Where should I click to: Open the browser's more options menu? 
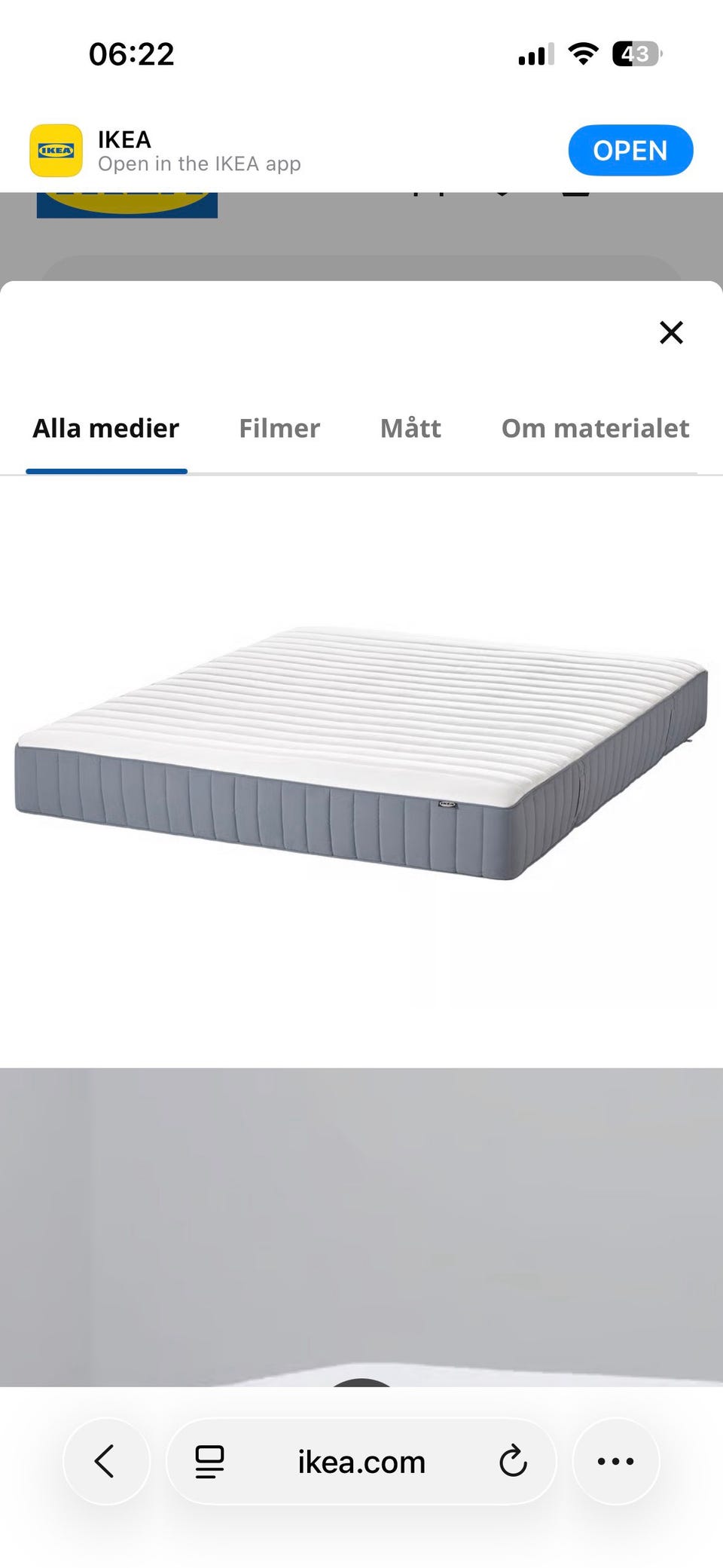pos(615,1461)
